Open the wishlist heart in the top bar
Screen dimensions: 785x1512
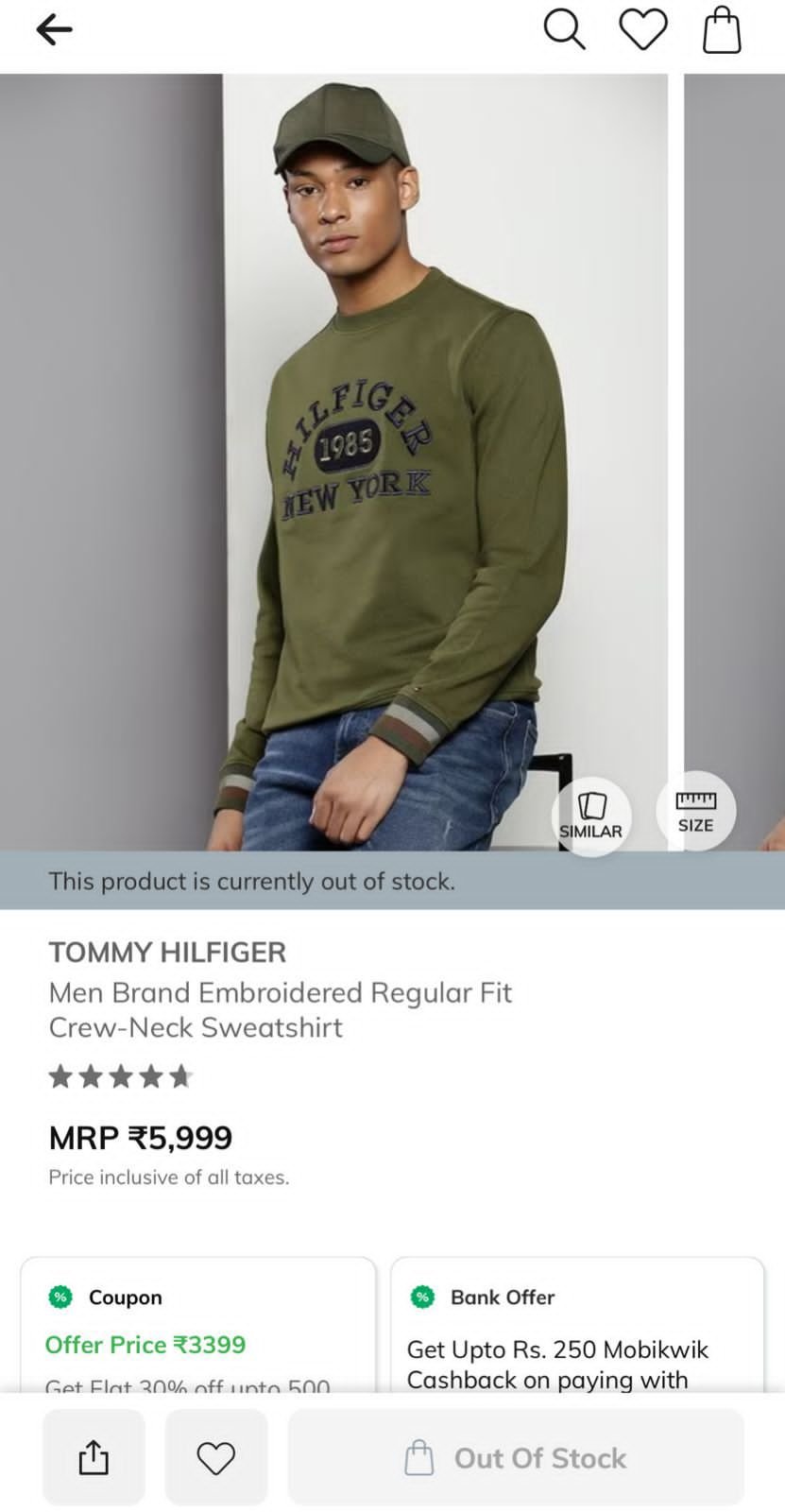coord(643,29)
